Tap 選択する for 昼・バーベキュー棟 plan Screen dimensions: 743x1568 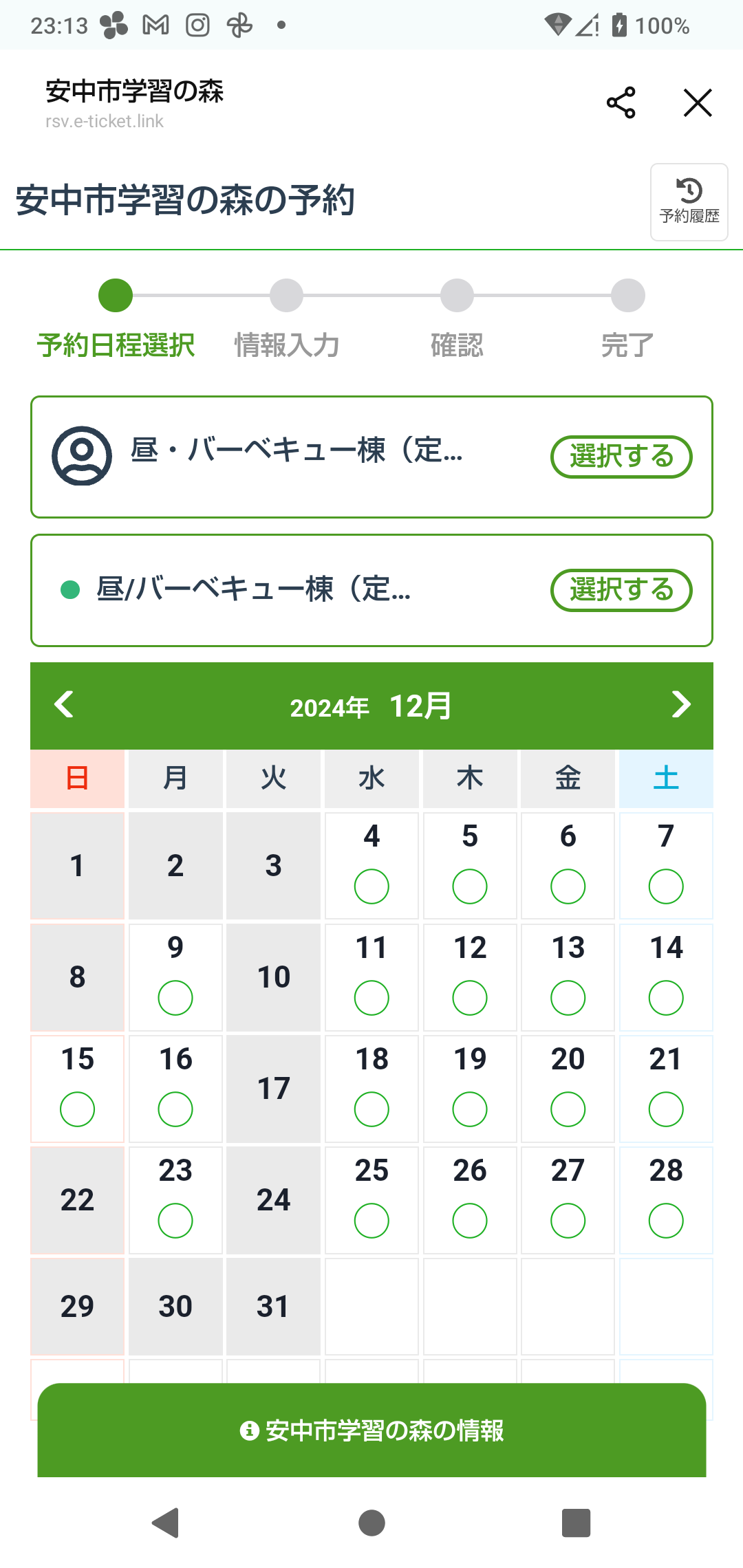tap(621, 457)
